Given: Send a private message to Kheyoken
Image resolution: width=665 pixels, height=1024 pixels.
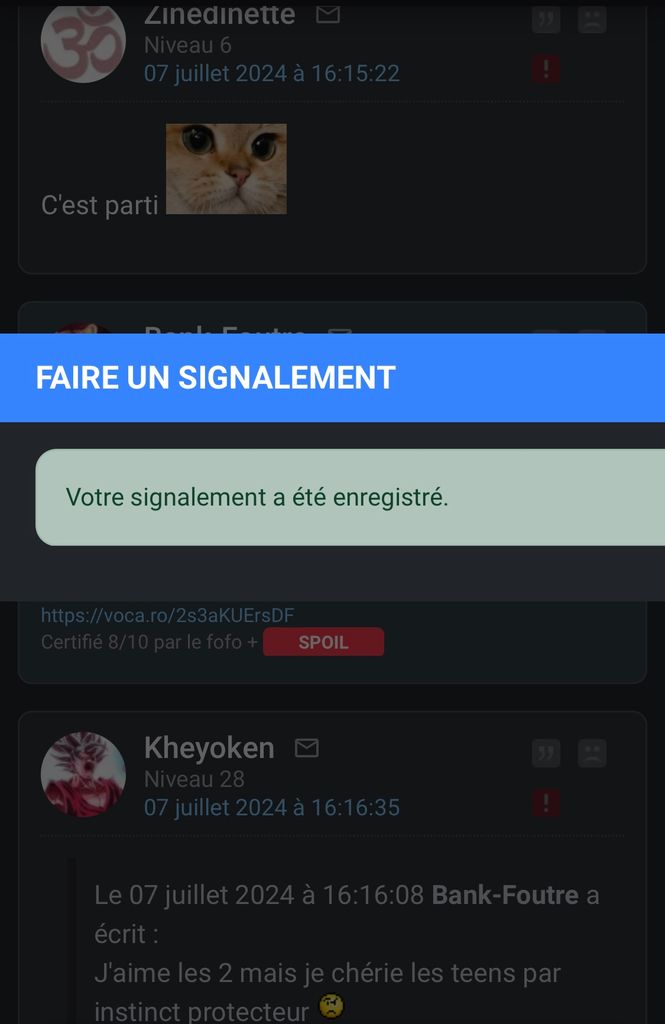Looking at the screenshot, I should (307, 748).
